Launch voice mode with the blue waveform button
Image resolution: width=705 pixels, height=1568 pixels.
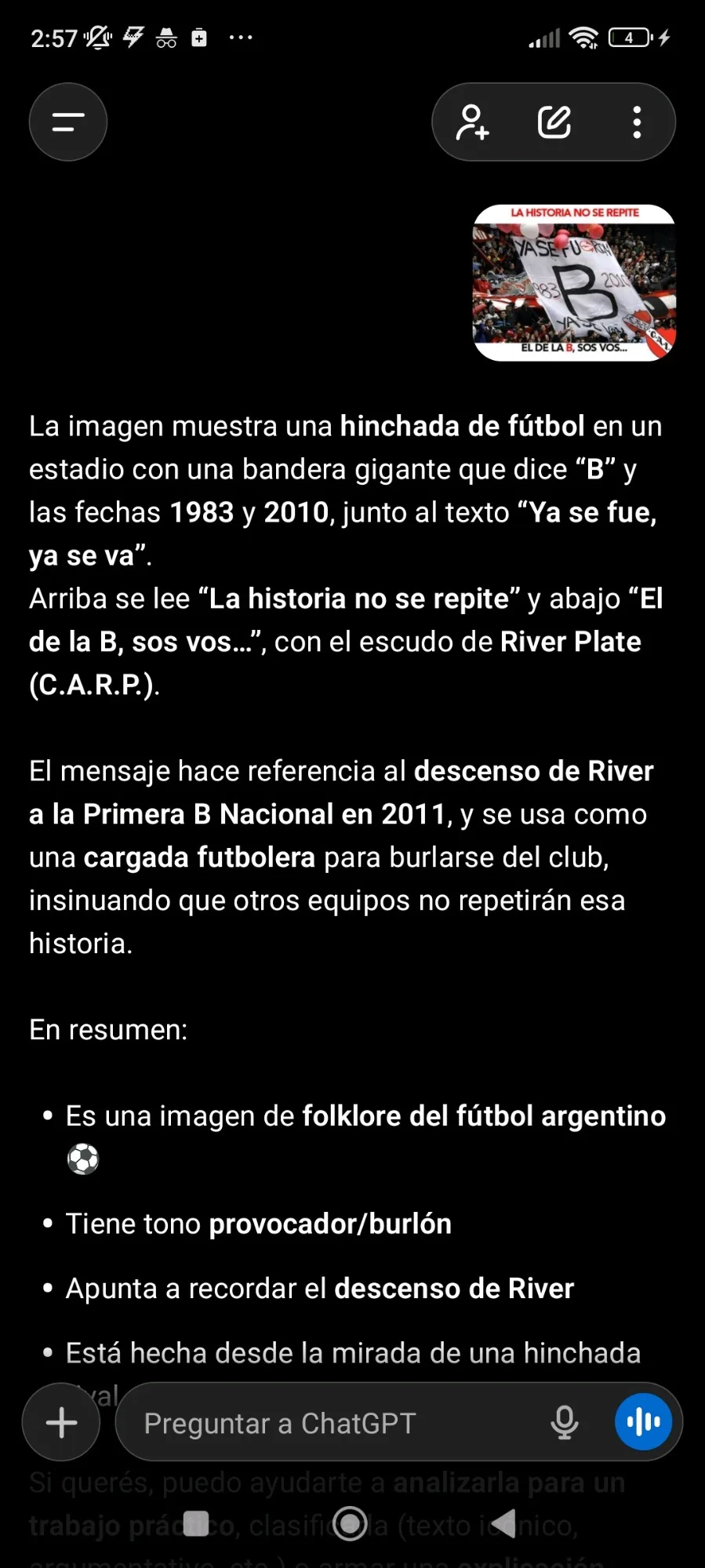tap(643, 1422)
